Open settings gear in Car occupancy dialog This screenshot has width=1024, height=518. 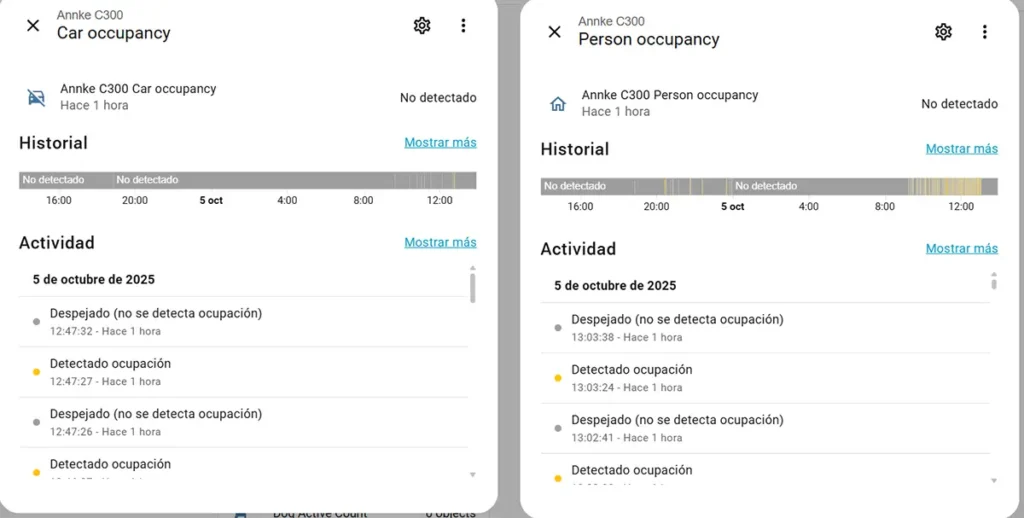tap(422, 26)
